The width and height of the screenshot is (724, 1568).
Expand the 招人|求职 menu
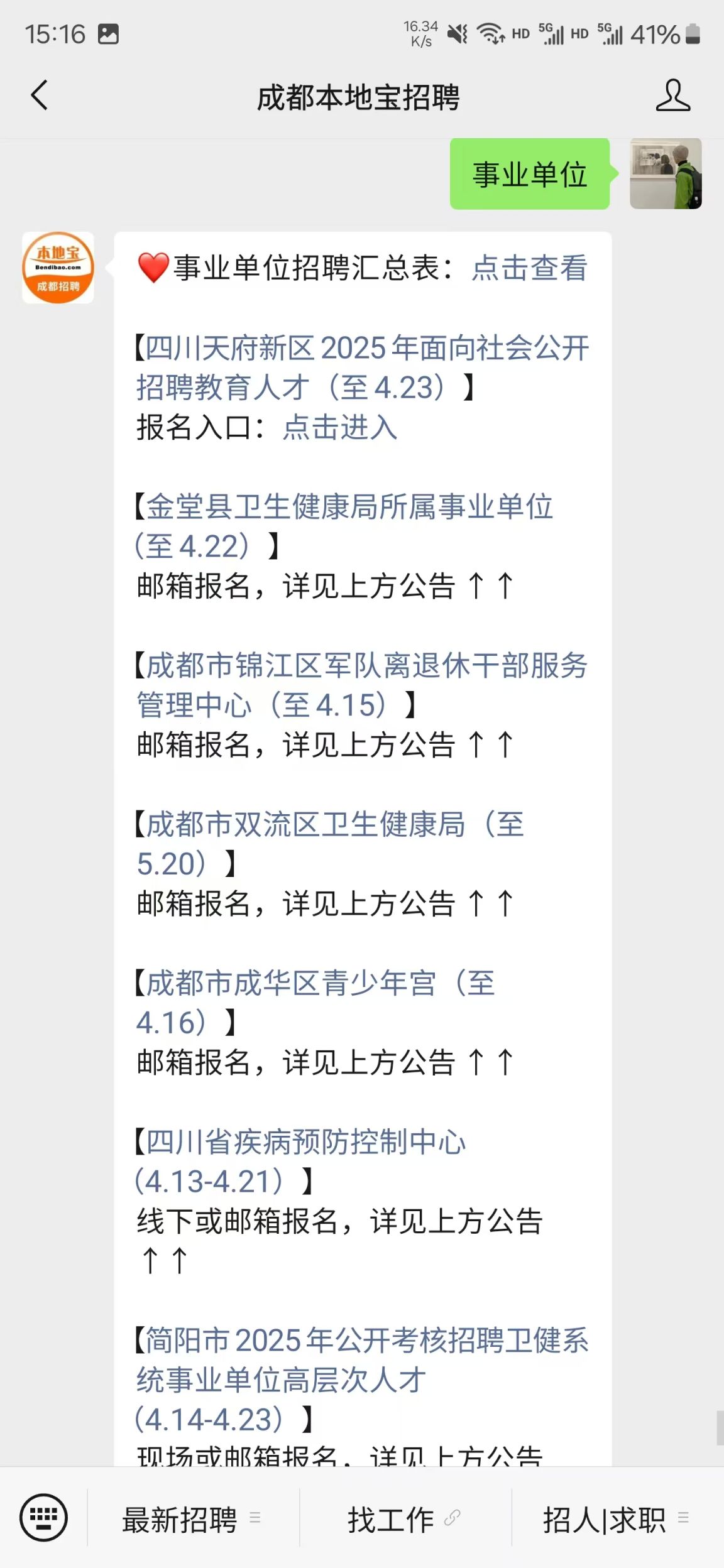[x=616, y=1519]
